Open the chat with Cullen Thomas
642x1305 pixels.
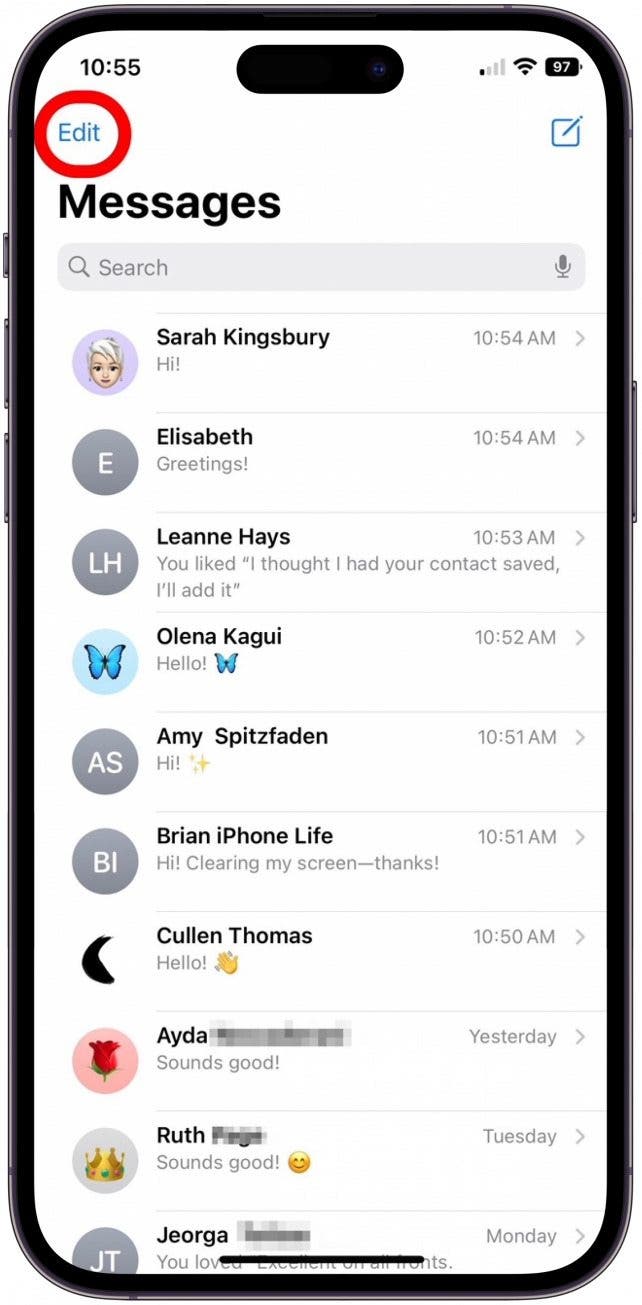[340, 950]
